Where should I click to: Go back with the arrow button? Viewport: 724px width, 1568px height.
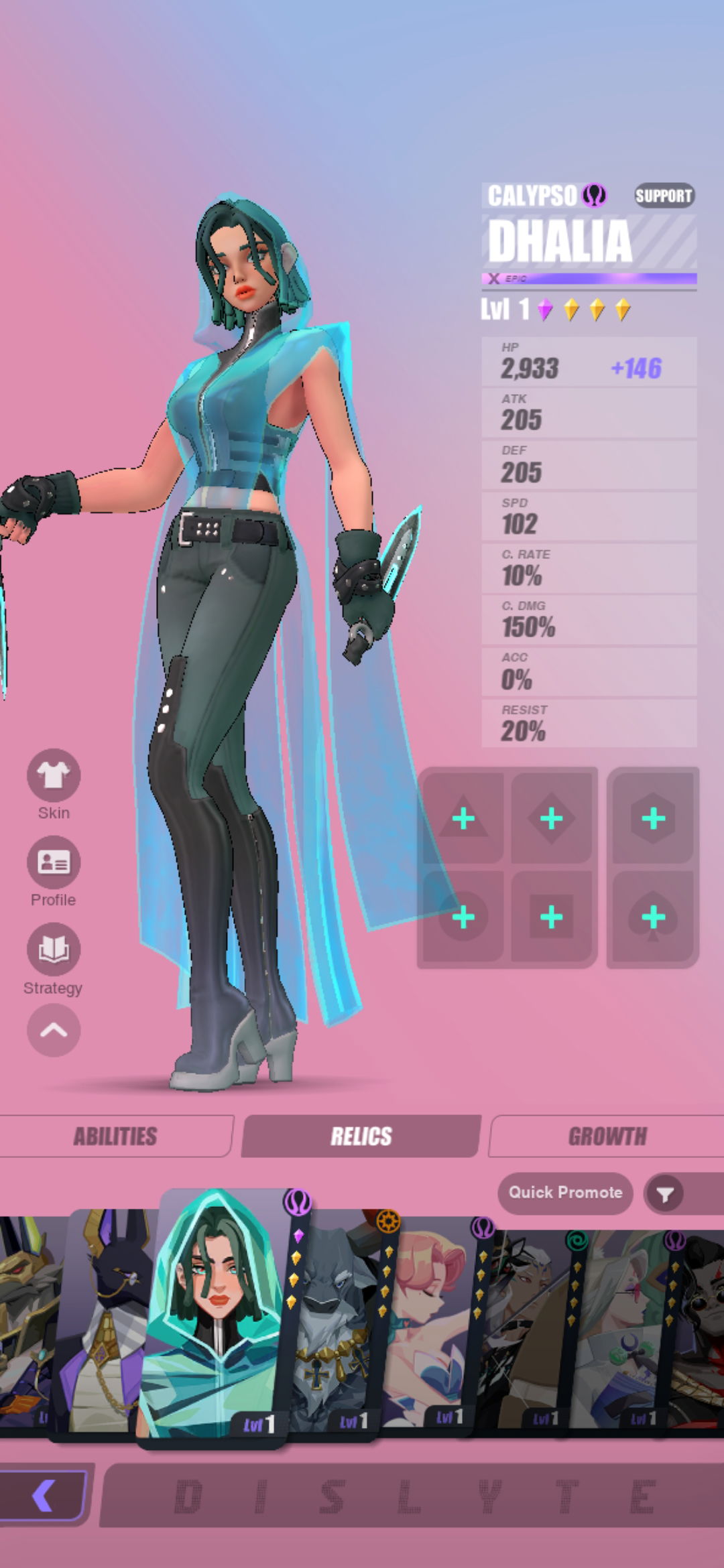(x=43, y=1496)
